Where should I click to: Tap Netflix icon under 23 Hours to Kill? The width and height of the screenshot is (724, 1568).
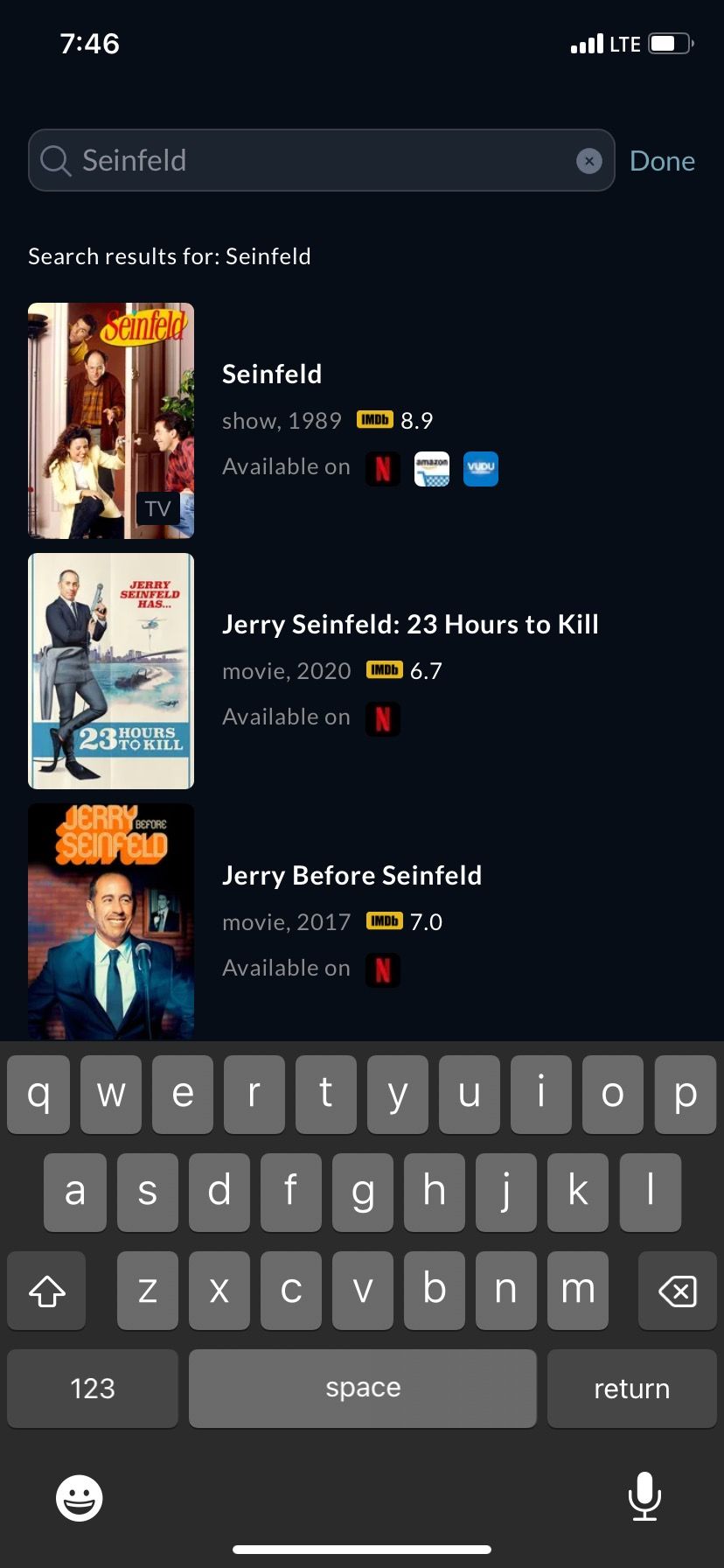tap(383, 718)
